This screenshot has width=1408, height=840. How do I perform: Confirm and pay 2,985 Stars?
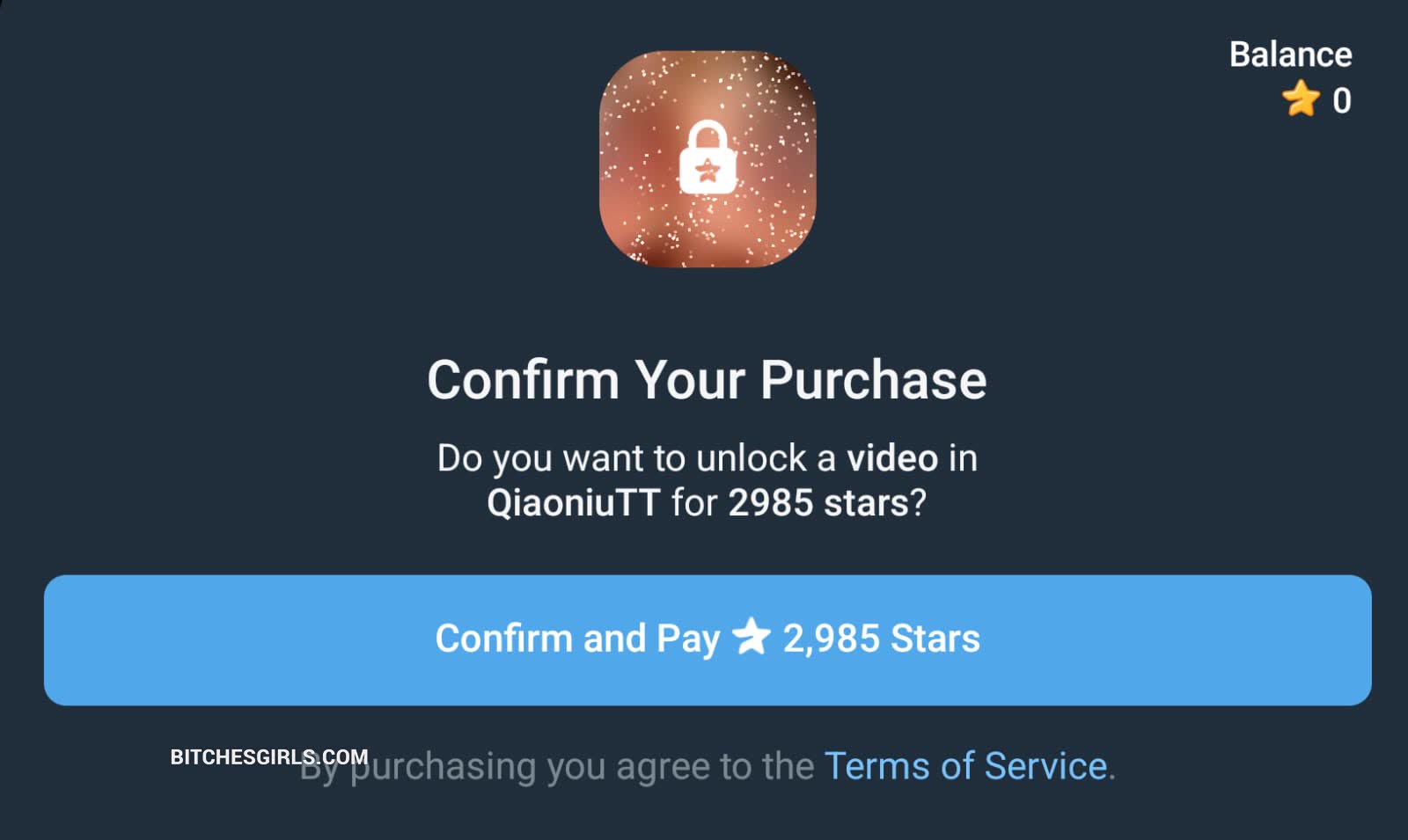pyautogui.click(x=708, y=639)
